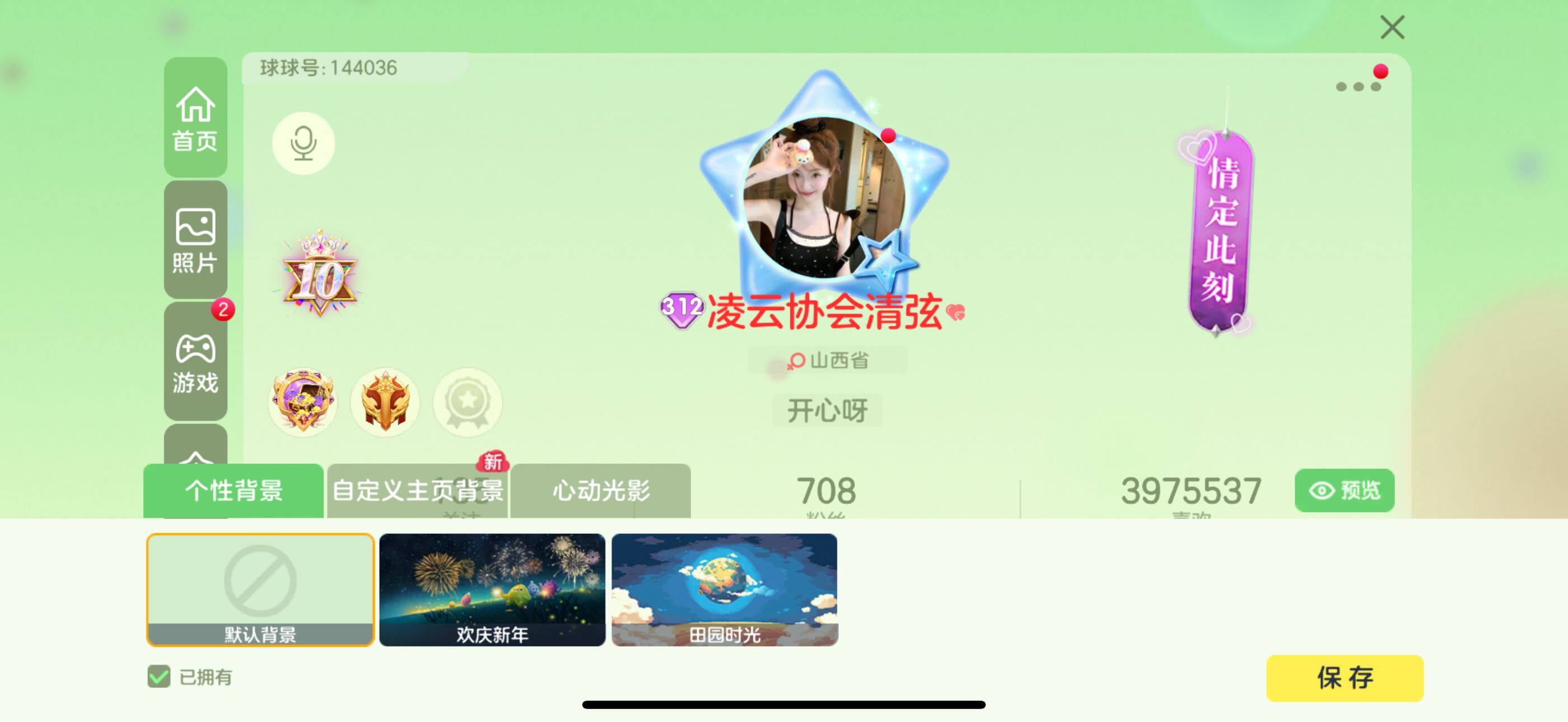Close the profile panel with the X
The image size is (1568, 722).
coord(1392,27)
